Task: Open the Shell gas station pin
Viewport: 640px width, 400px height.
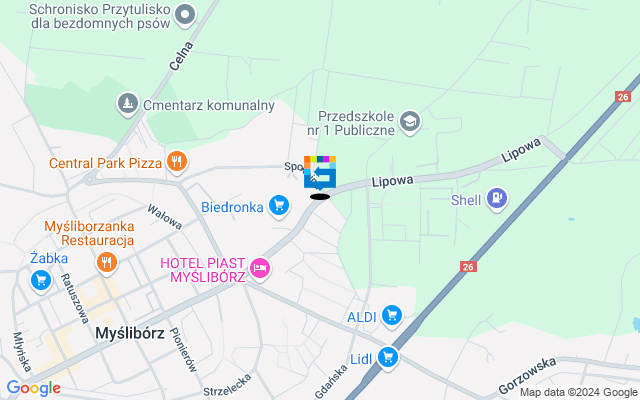Action: [x=497, y=199]
